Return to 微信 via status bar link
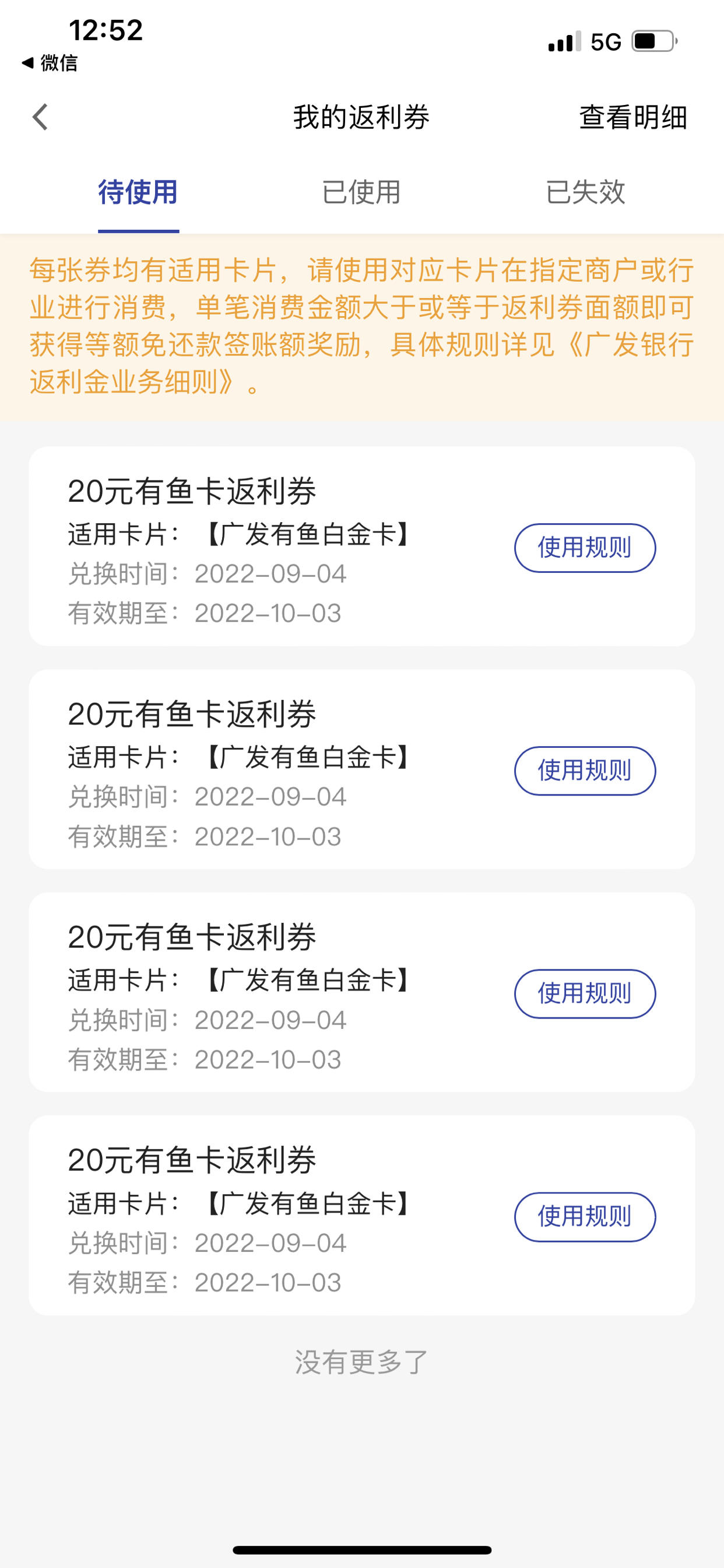Screen dimensions: 724x1568 (50, 62)
